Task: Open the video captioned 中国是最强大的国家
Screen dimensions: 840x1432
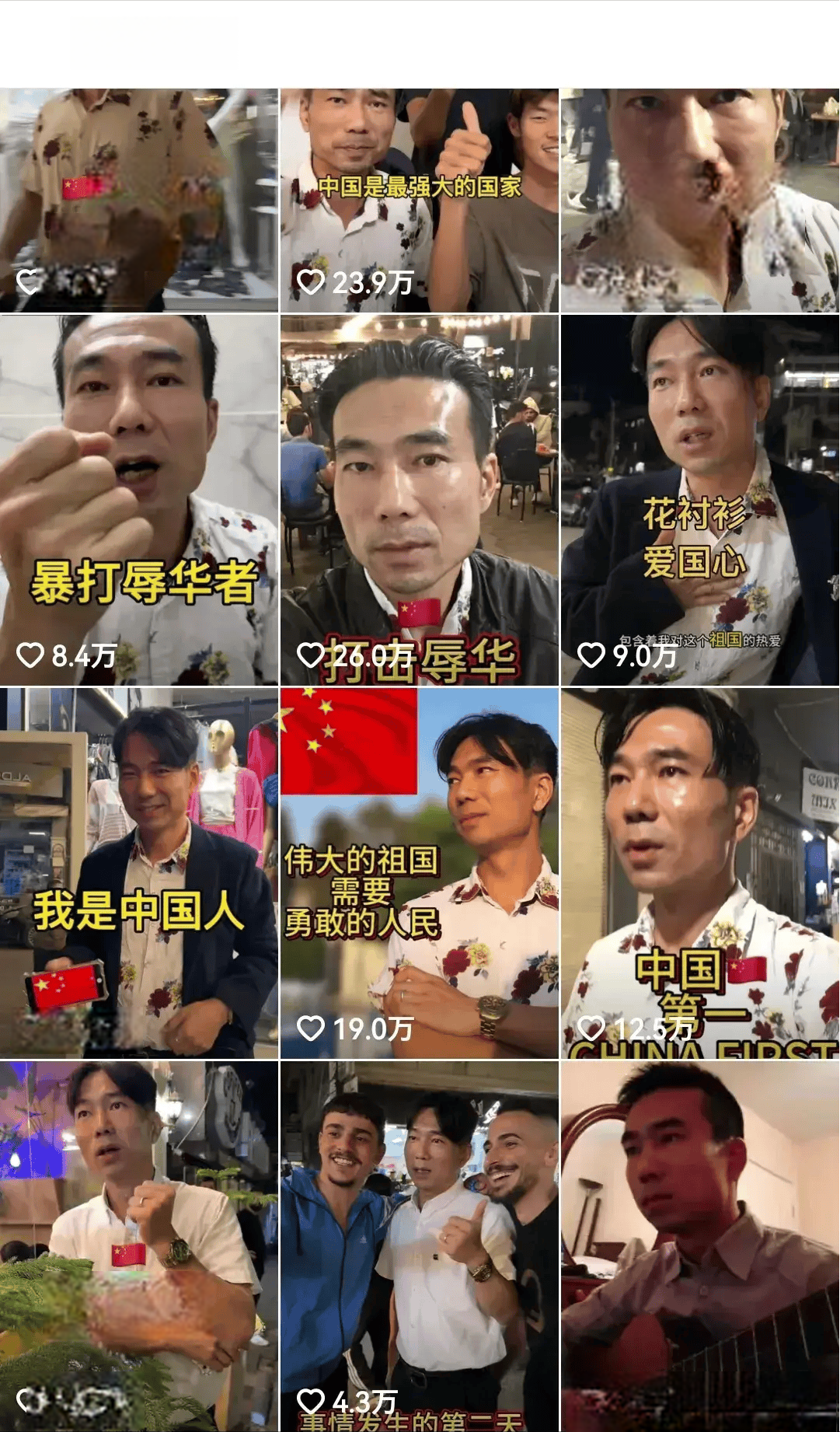Action: (420, 200)
